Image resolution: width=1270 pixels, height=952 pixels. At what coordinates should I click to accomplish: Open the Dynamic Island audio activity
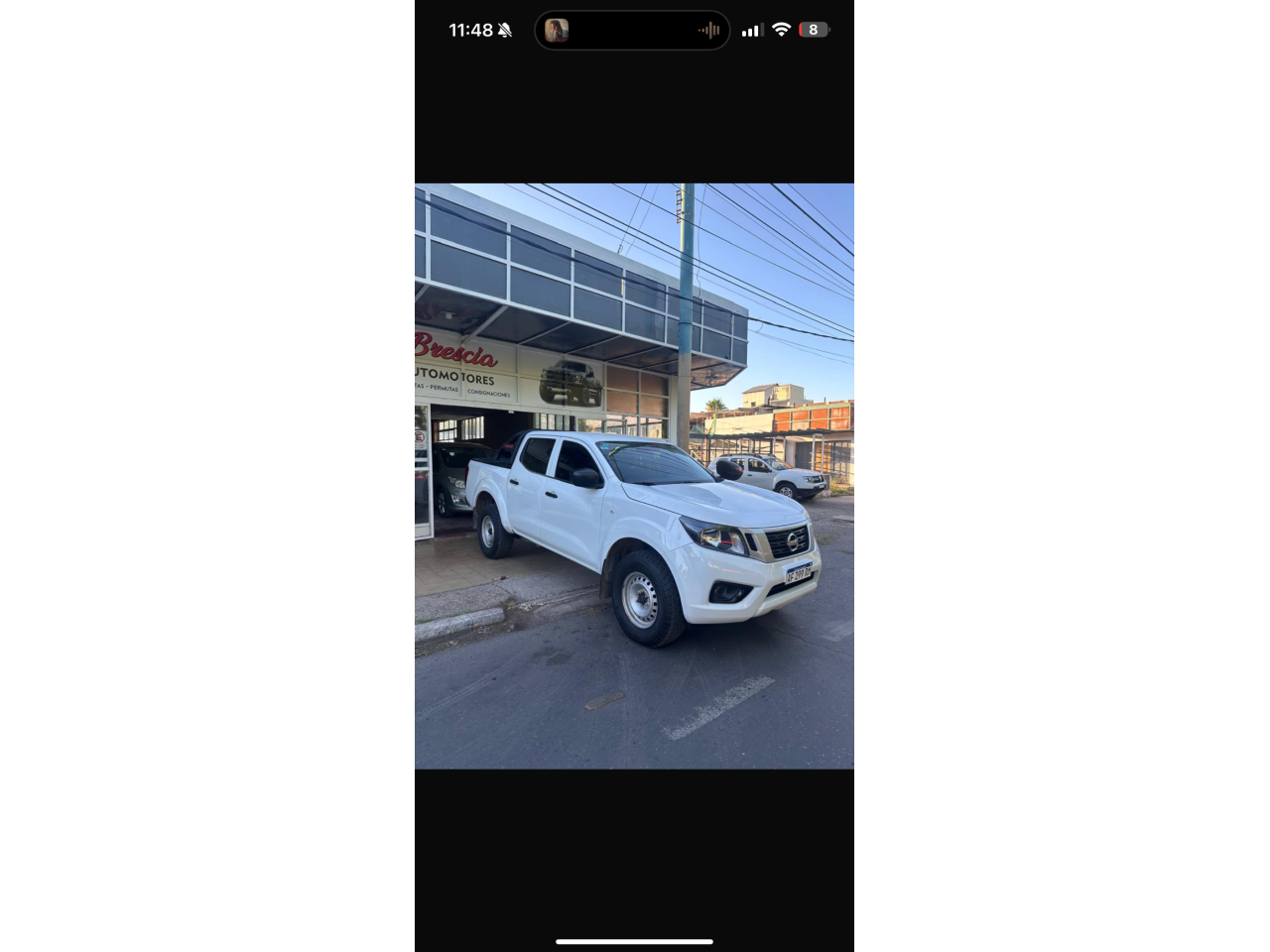pyautogui.click(x=632, y=30)
